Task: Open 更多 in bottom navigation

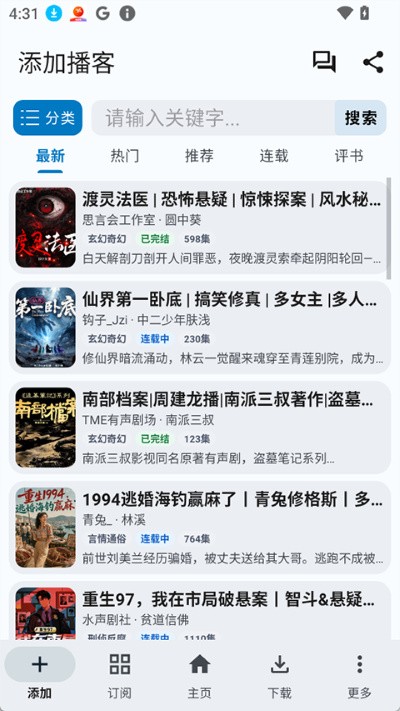Action: 360,676
